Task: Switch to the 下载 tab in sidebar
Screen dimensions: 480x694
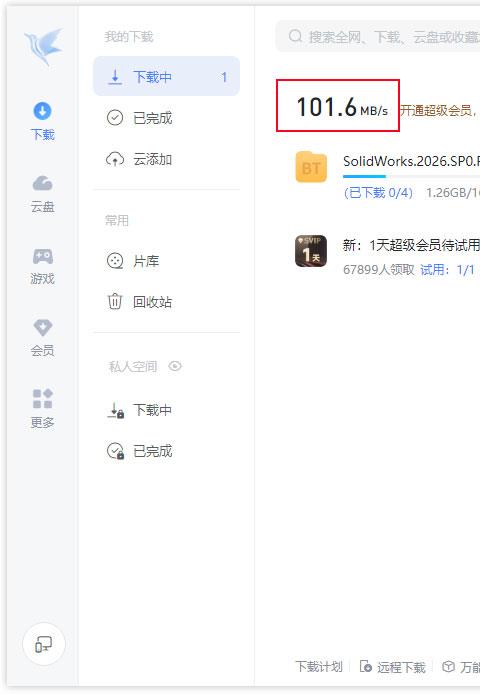Action: point(43,122)
